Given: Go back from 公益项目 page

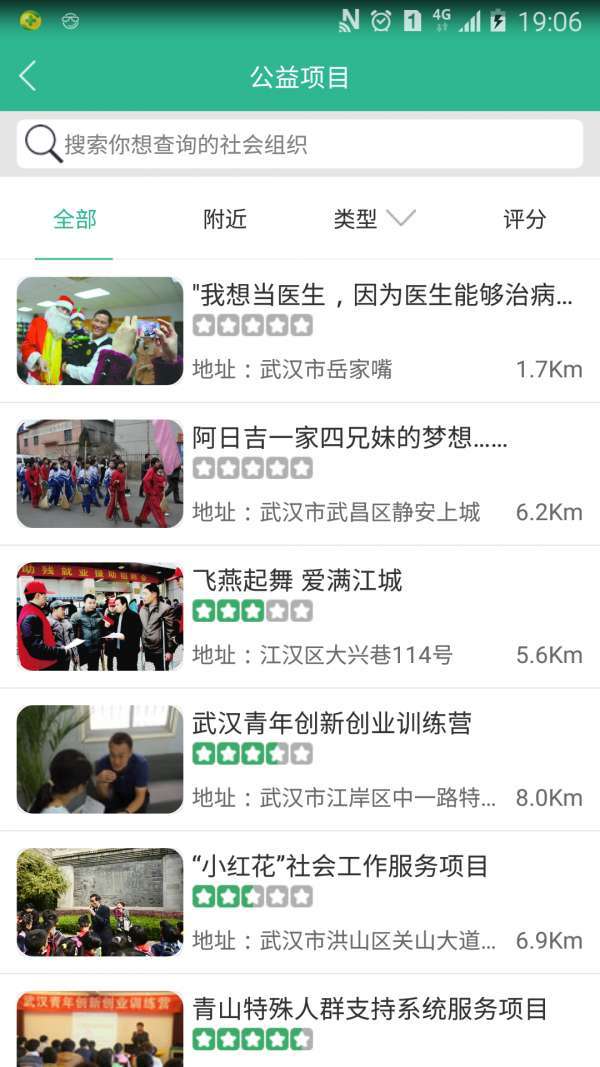Looking at the screenshot, I should pyautogui.click(x=28, y=76).
